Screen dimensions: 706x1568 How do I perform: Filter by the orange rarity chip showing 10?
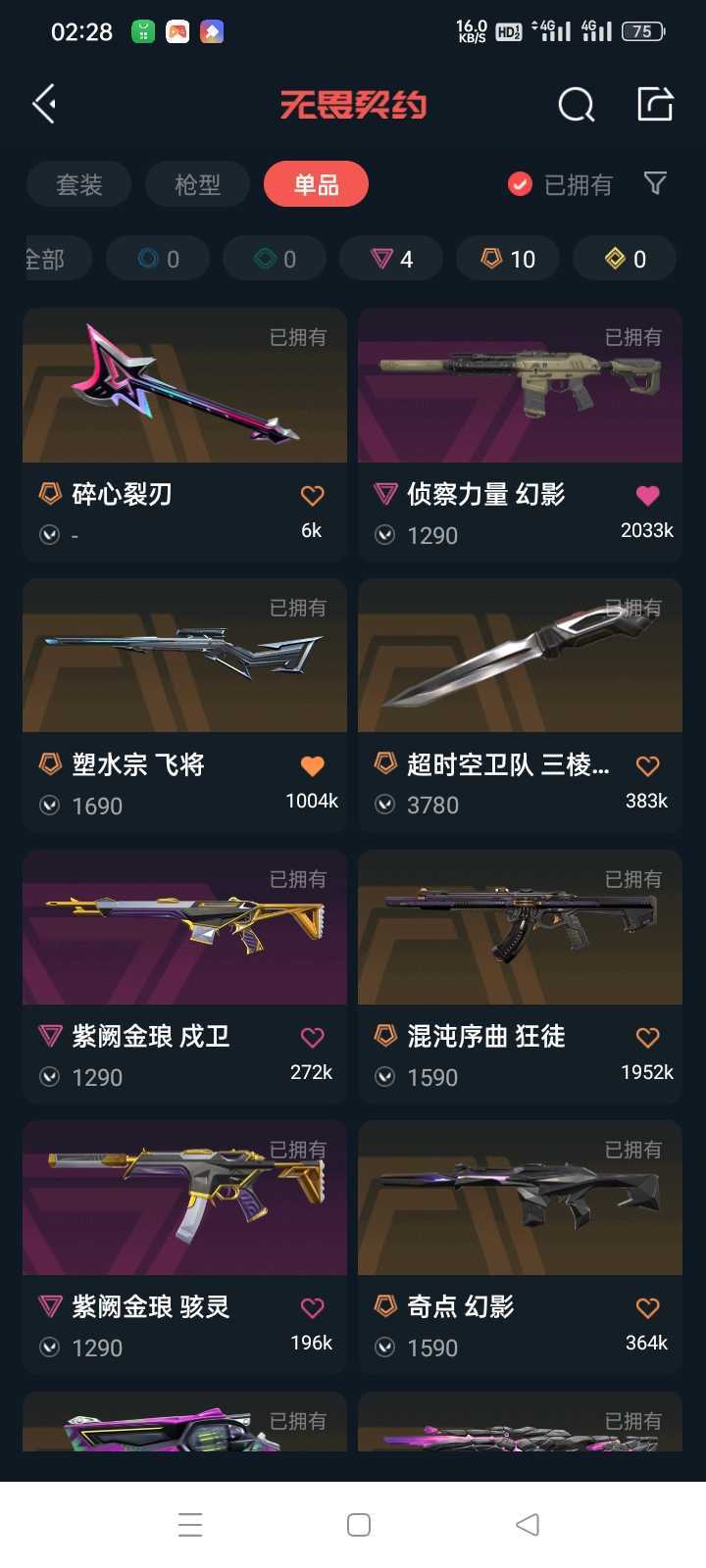(508, 259)
